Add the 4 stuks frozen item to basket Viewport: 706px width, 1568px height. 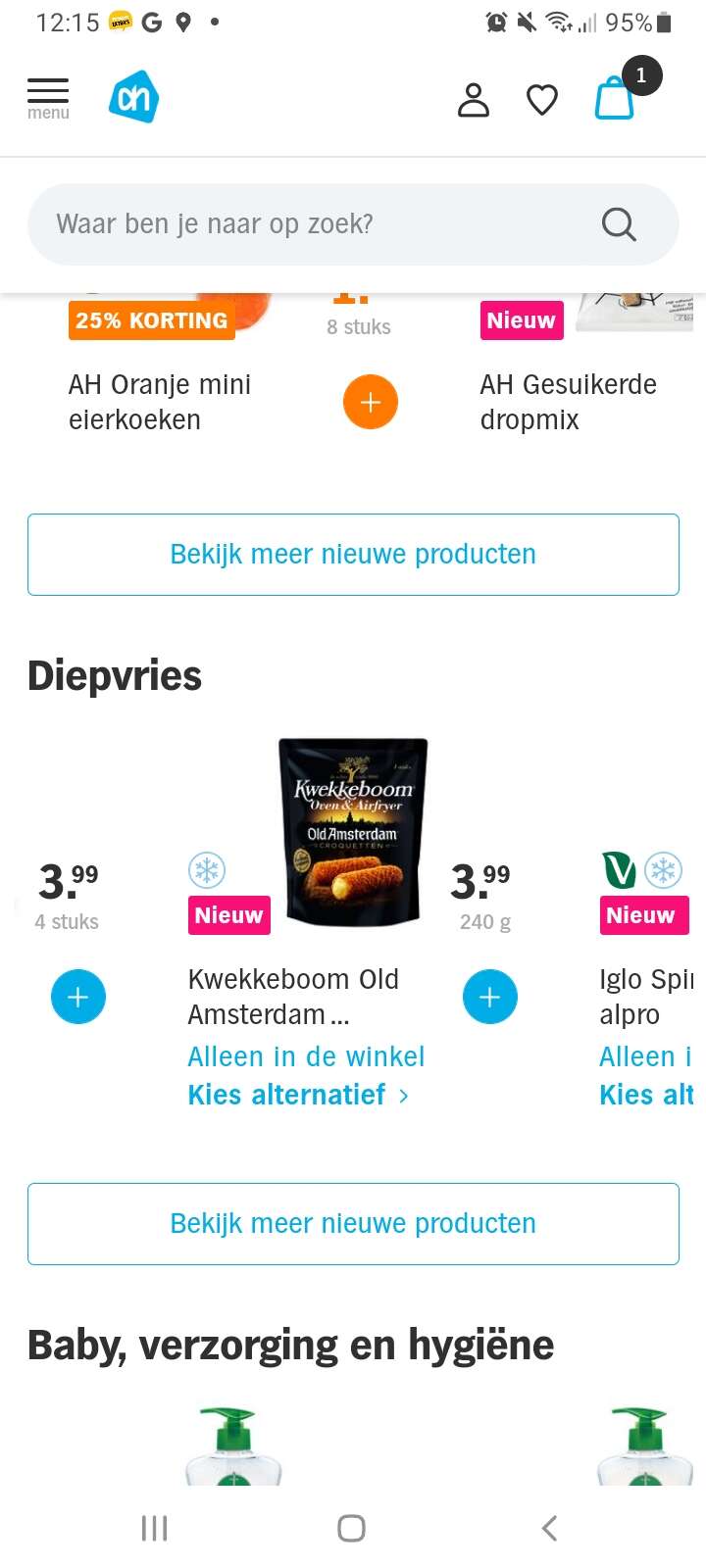(78, 997)
